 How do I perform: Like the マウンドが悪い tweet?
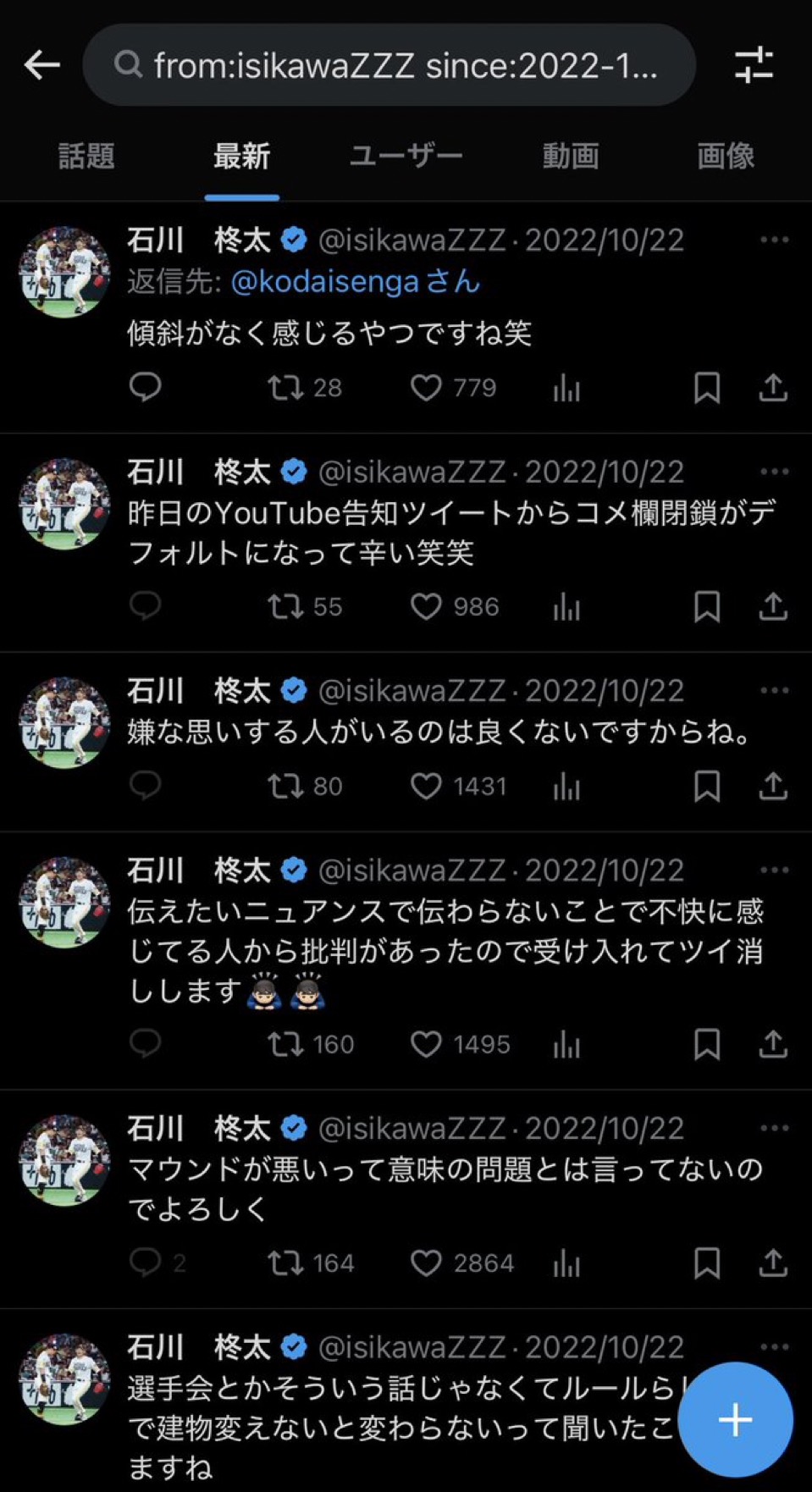pos(426,1263)
